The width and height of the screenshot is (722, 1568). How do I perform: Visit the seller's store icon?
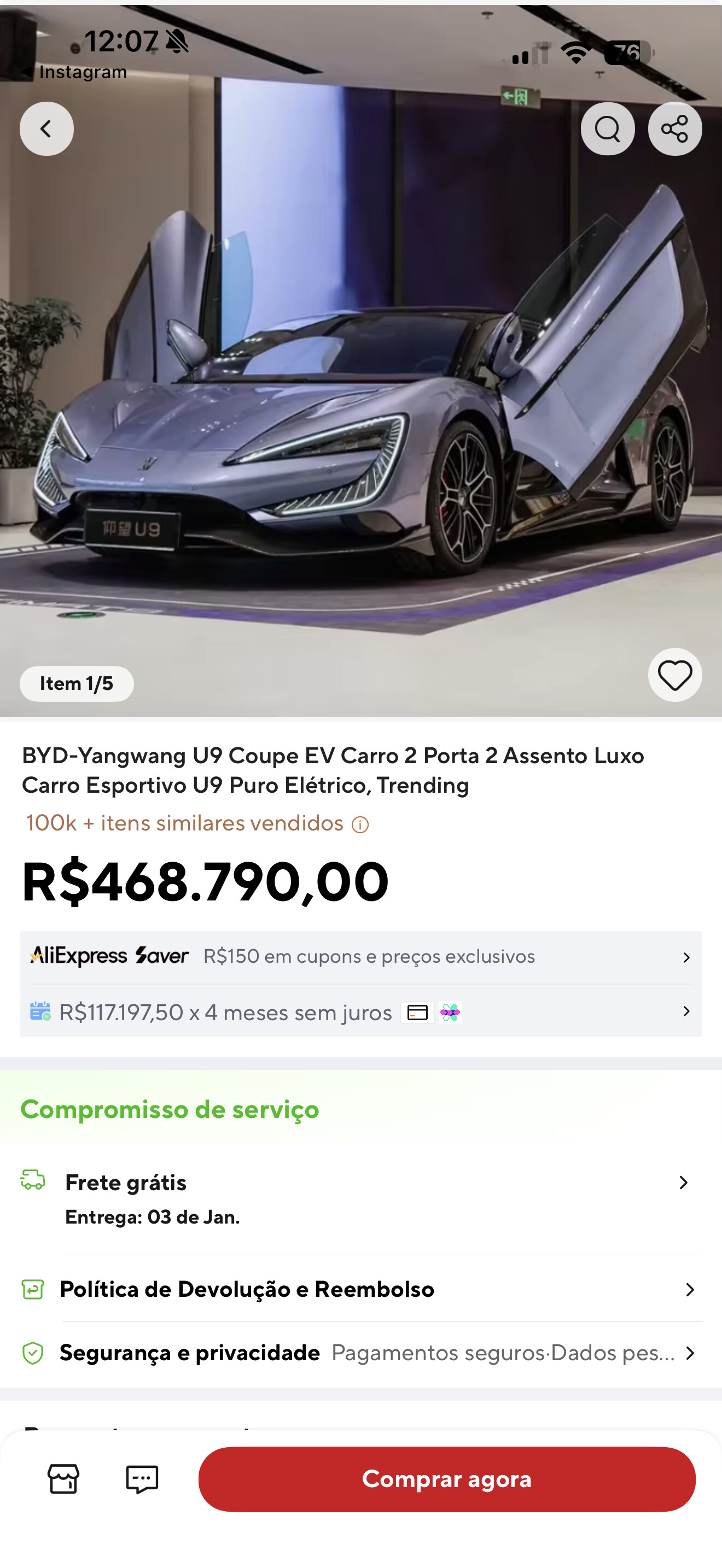(x=63, y=1478)
